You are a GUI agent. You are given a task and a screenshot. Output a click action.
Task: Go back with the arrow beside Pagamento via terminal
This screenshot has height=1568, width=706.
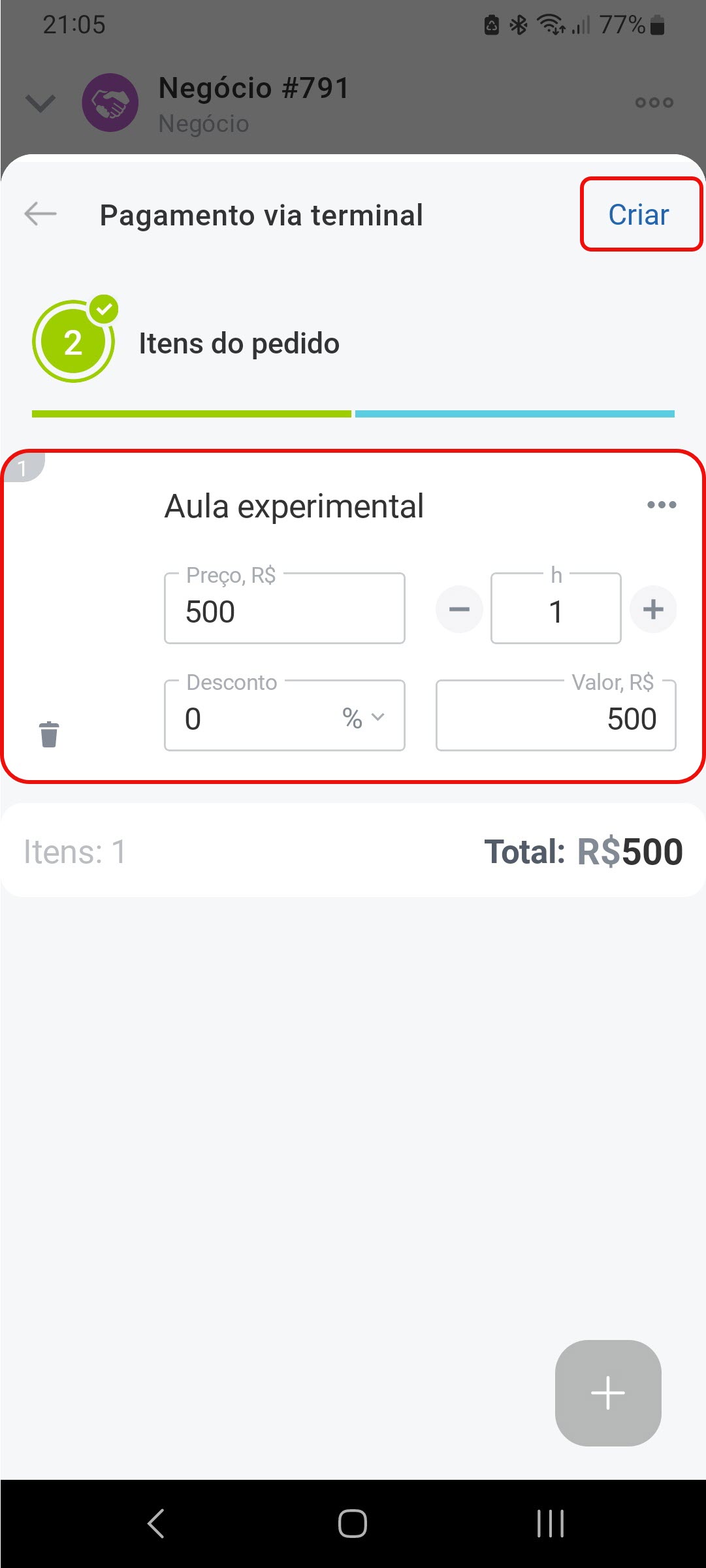40,214
